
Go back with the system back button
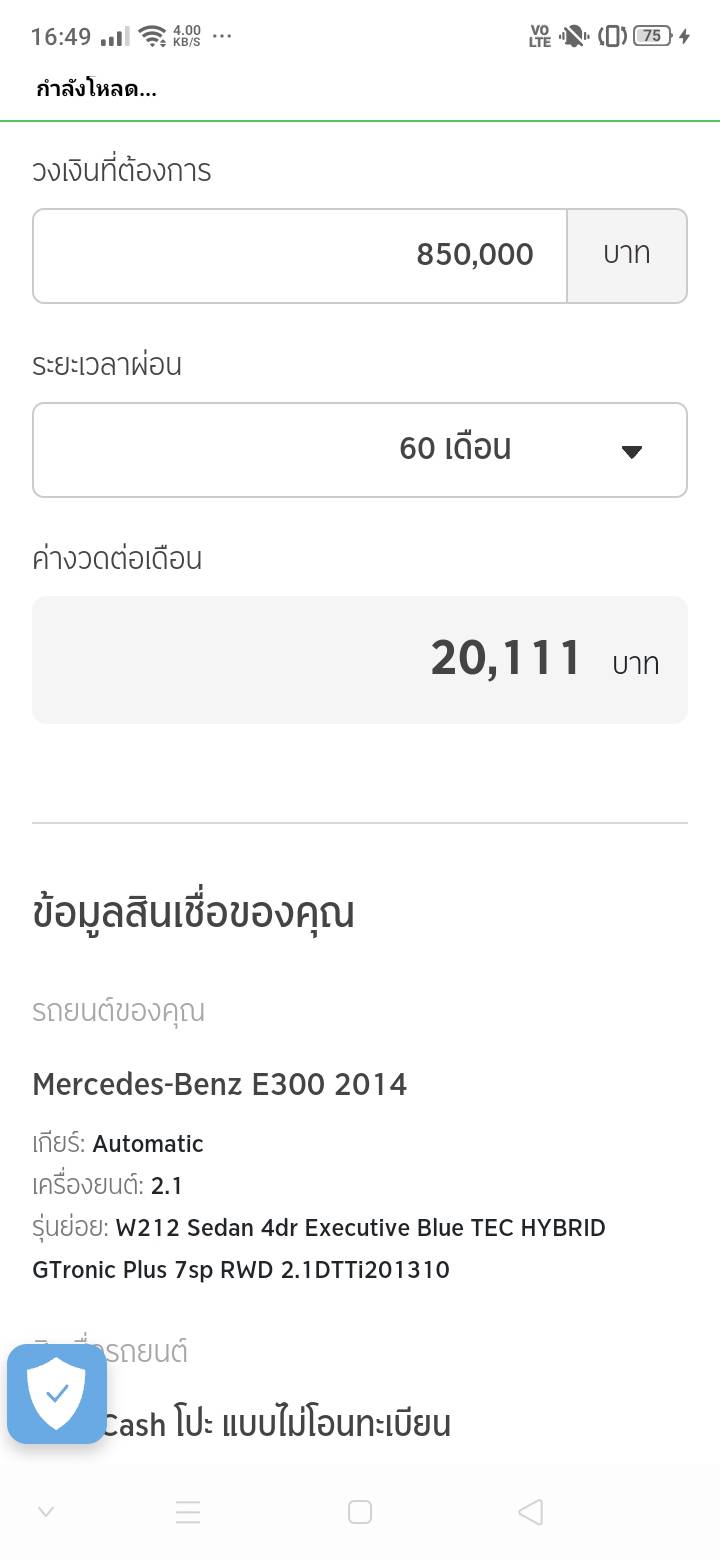[531, 1512]
